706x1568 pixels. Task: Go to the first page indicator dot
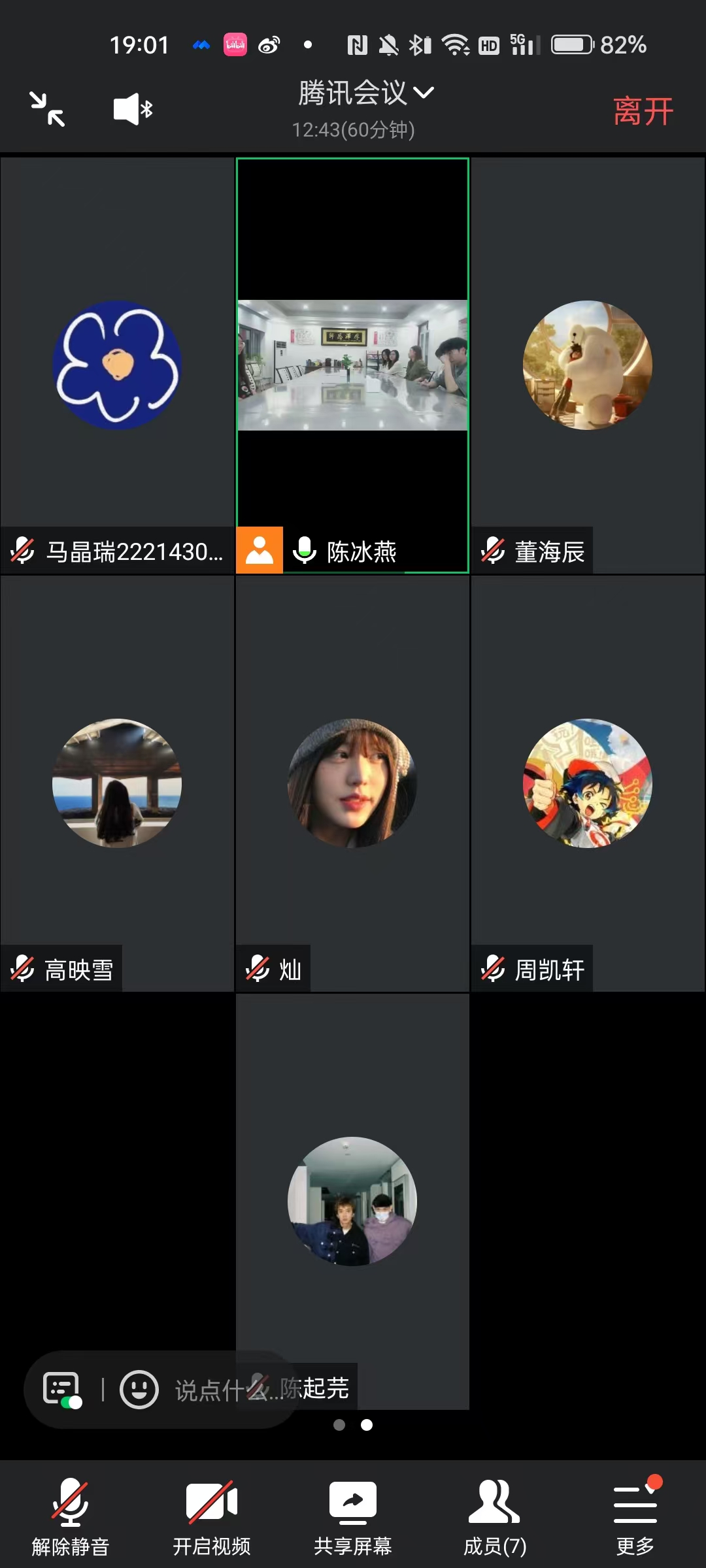(x=339, y=1425)
